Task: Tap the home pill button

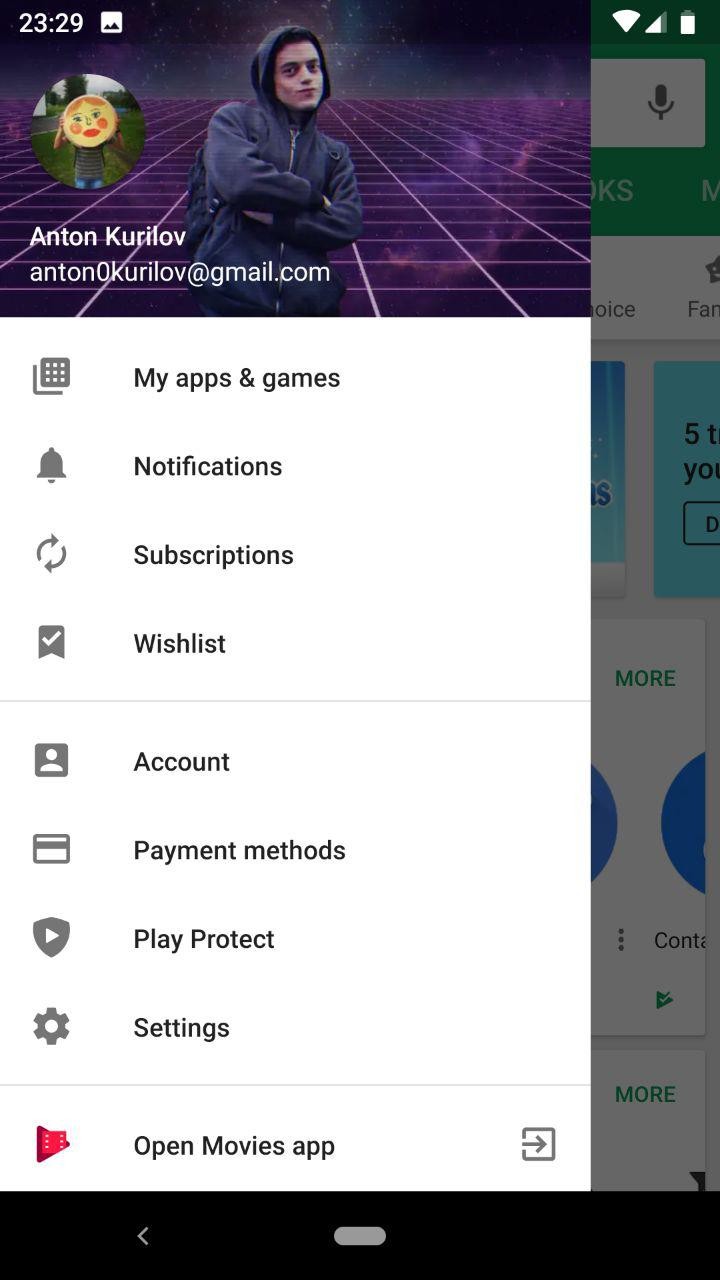Action: pyautogui.click(x=360, y=1236)
